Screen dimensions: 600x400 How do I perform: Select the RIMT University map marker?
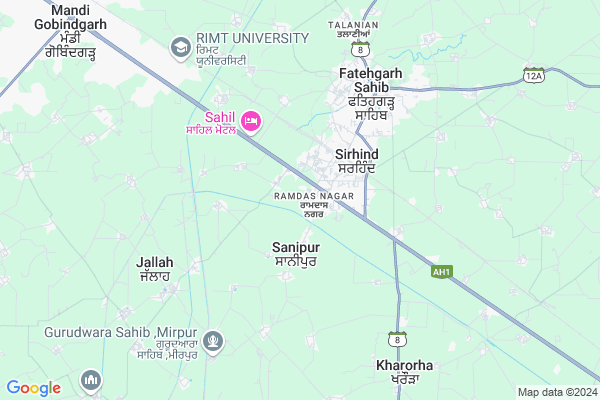[x=181, y=46]
